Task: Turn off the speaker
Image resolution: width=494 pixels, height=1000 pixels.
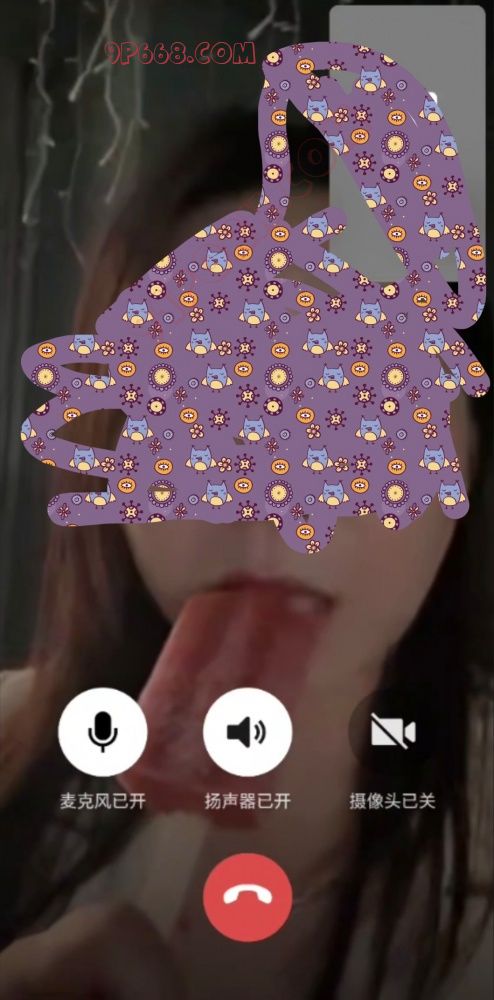Action: click(x=247, y=732)
